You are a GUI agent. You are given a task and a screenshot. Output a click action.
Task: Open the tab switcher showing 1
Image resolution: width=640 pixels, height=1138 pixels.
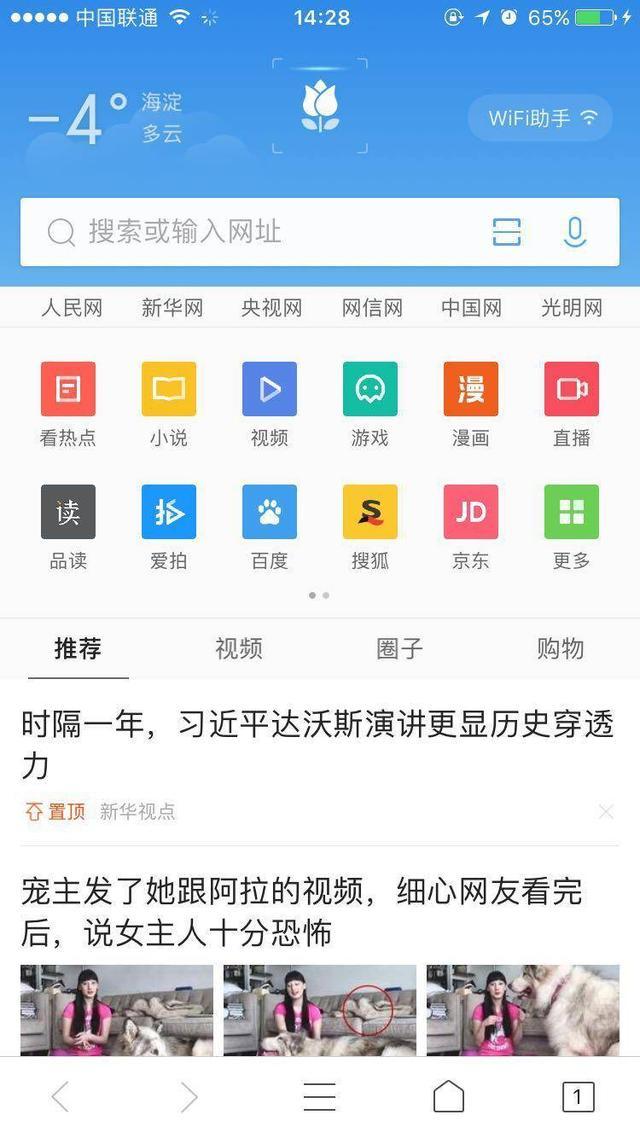[577, 1097]
